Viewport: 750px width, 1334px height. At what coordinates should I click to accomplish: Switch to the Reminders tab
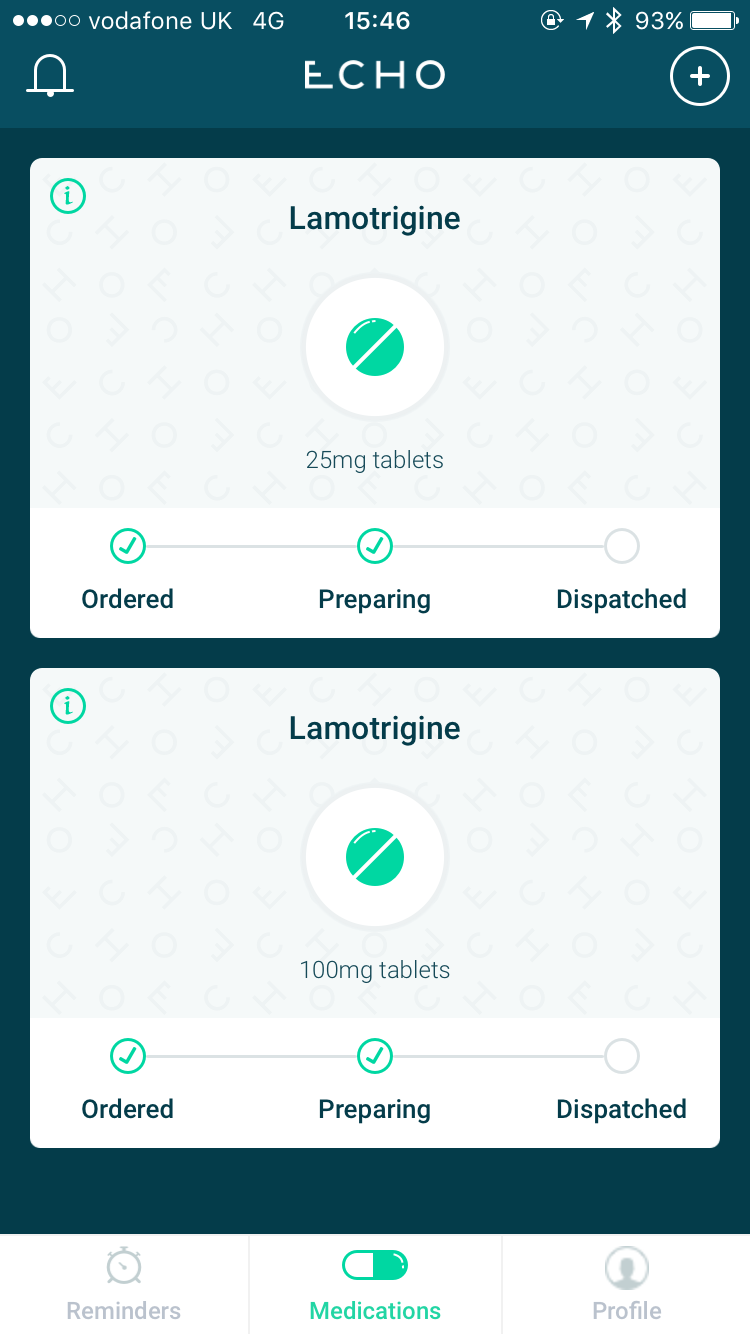[x=124, y=1284]
